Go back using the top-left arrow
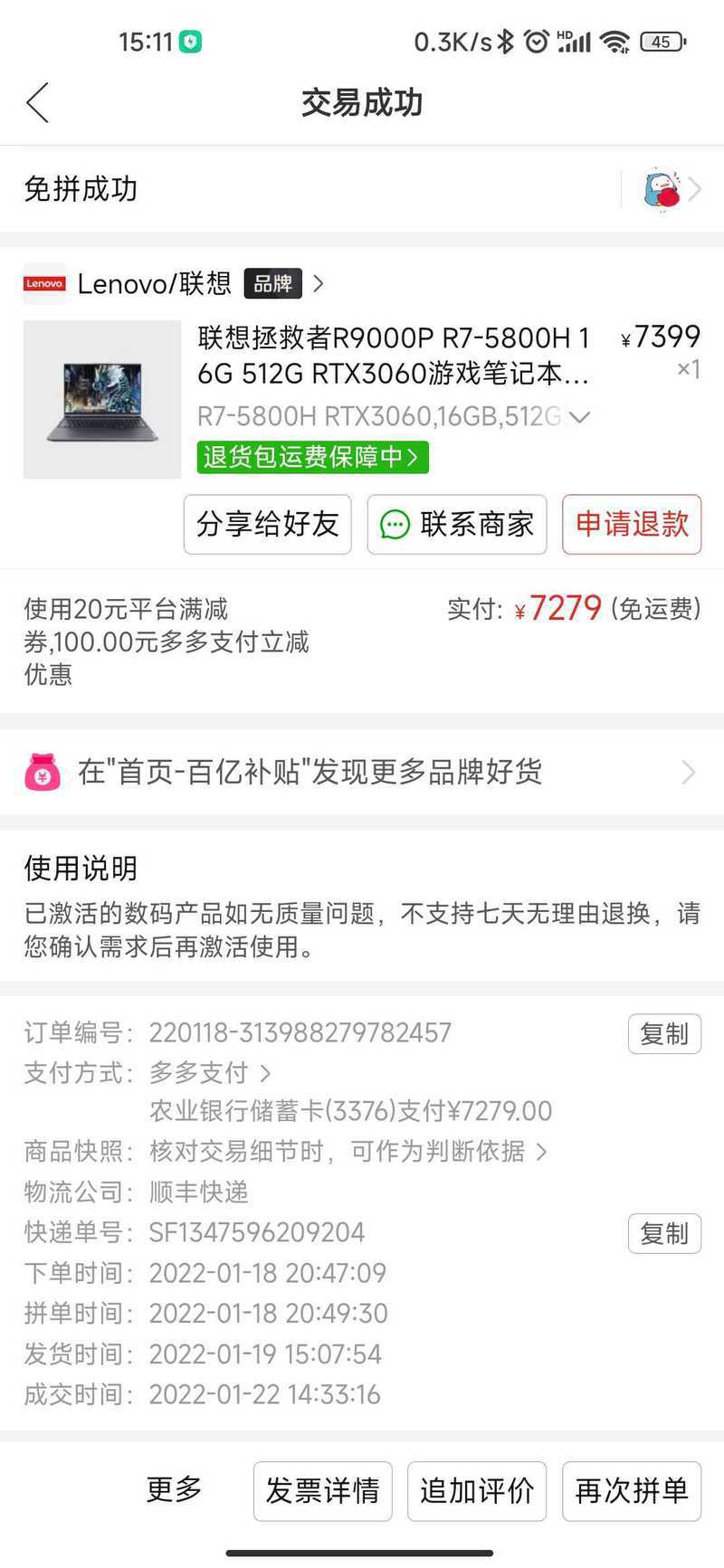Screen dimensions: 724x1568 click(38, 102)
